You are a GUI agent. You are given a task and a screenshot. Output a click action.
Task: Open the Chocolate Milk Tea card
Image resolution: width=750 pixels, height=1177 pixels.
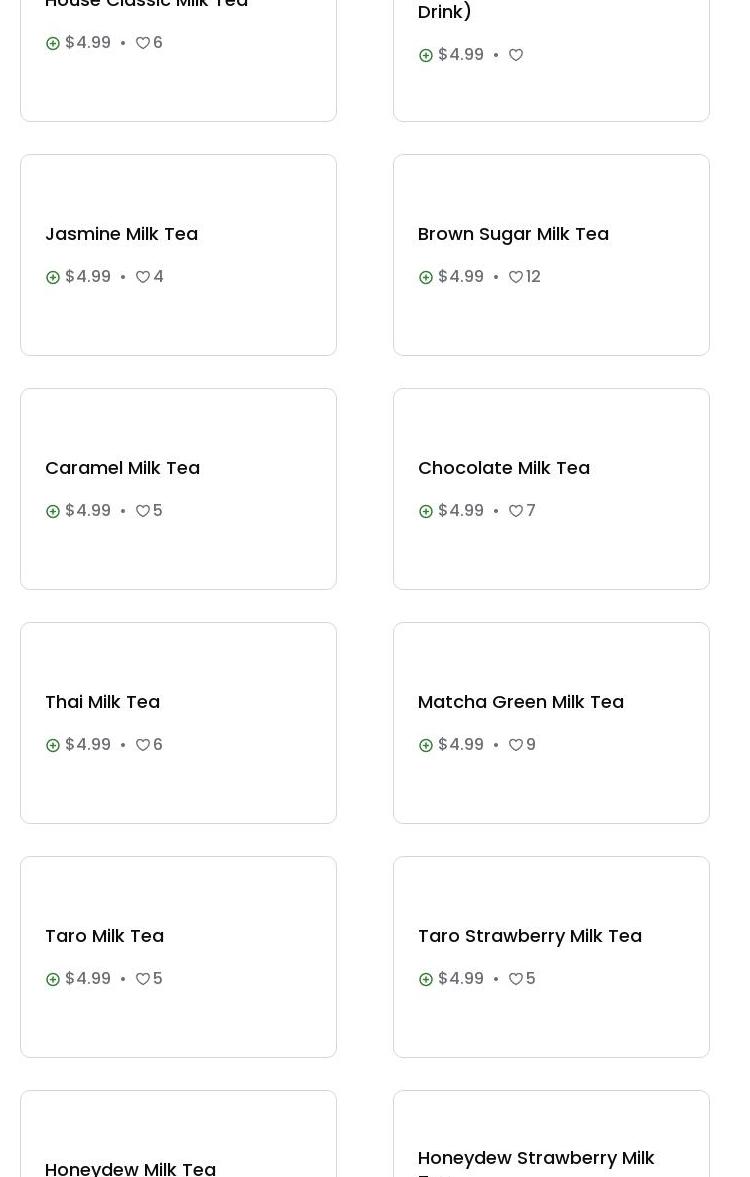(x=503, y=468)
